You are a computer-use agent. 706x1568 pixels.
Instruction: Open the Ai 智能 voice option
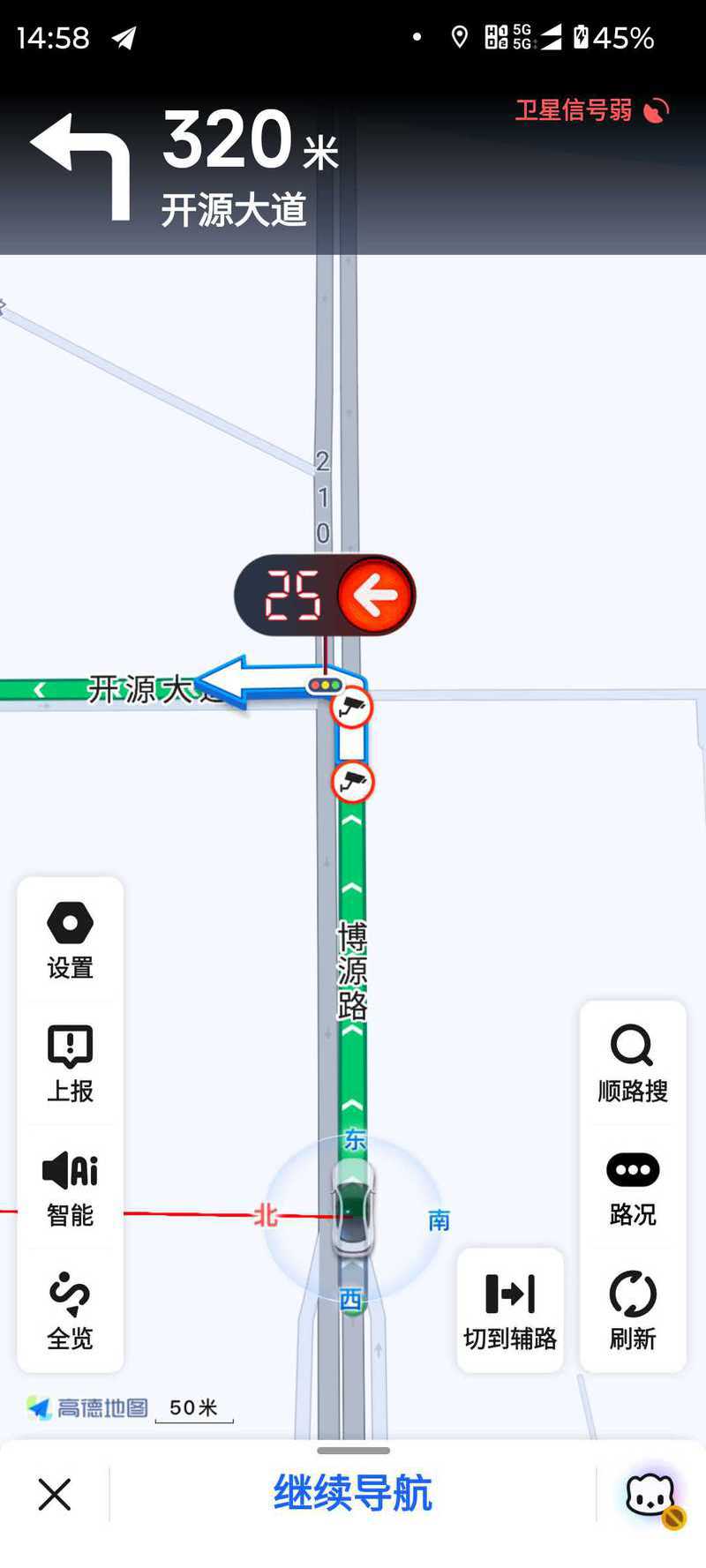(x=70, y=1187)
